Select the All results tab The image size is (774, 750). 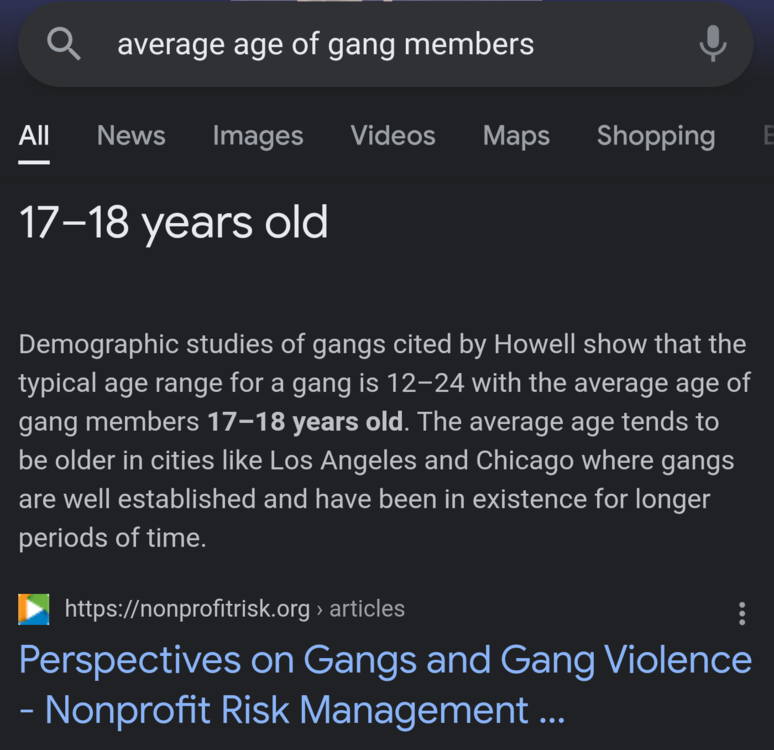coord(34,136)
